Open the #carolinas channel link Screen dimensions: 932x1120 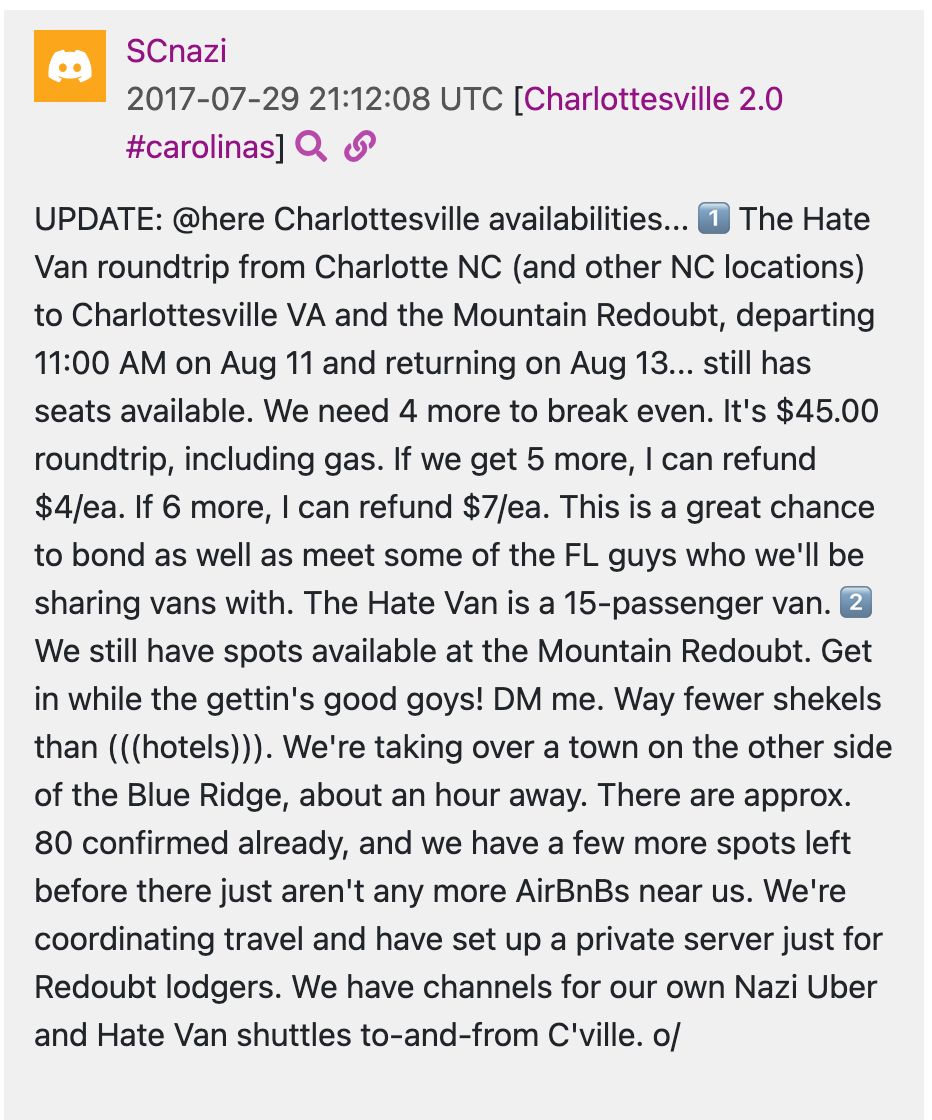coord(200,147)
